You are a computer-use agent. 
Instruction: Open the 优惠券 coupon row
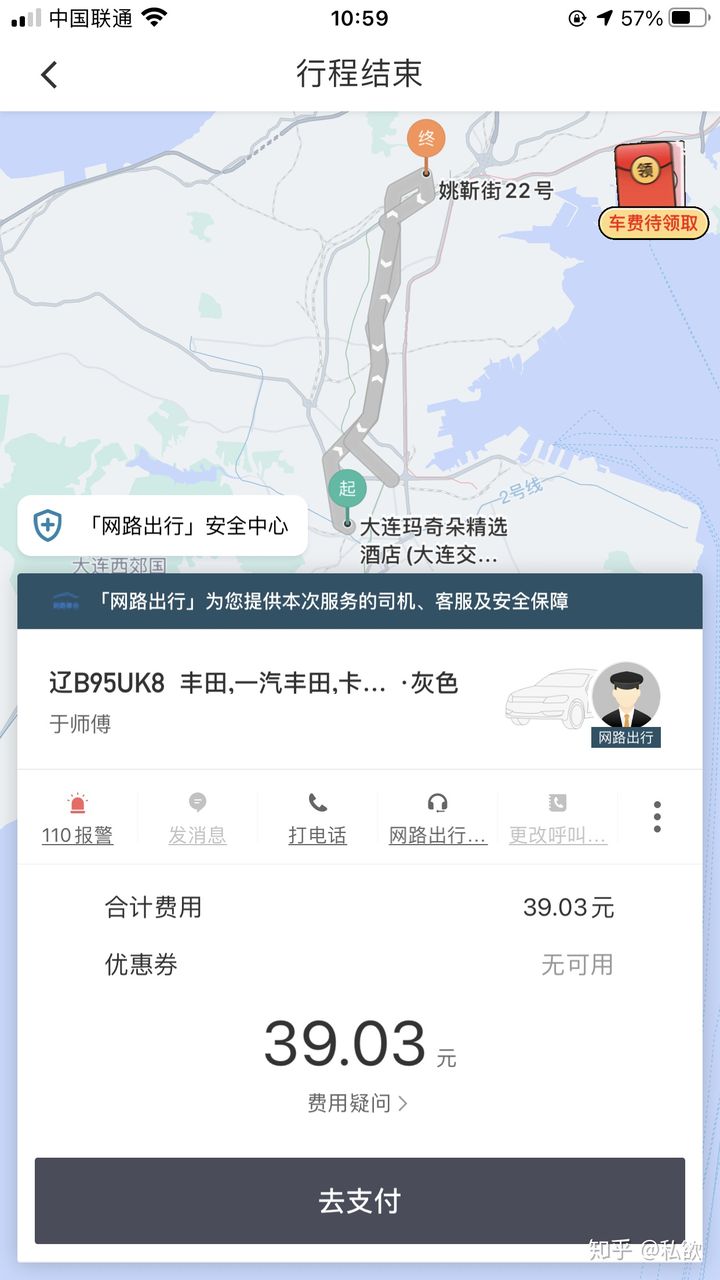tap(359, 965)
